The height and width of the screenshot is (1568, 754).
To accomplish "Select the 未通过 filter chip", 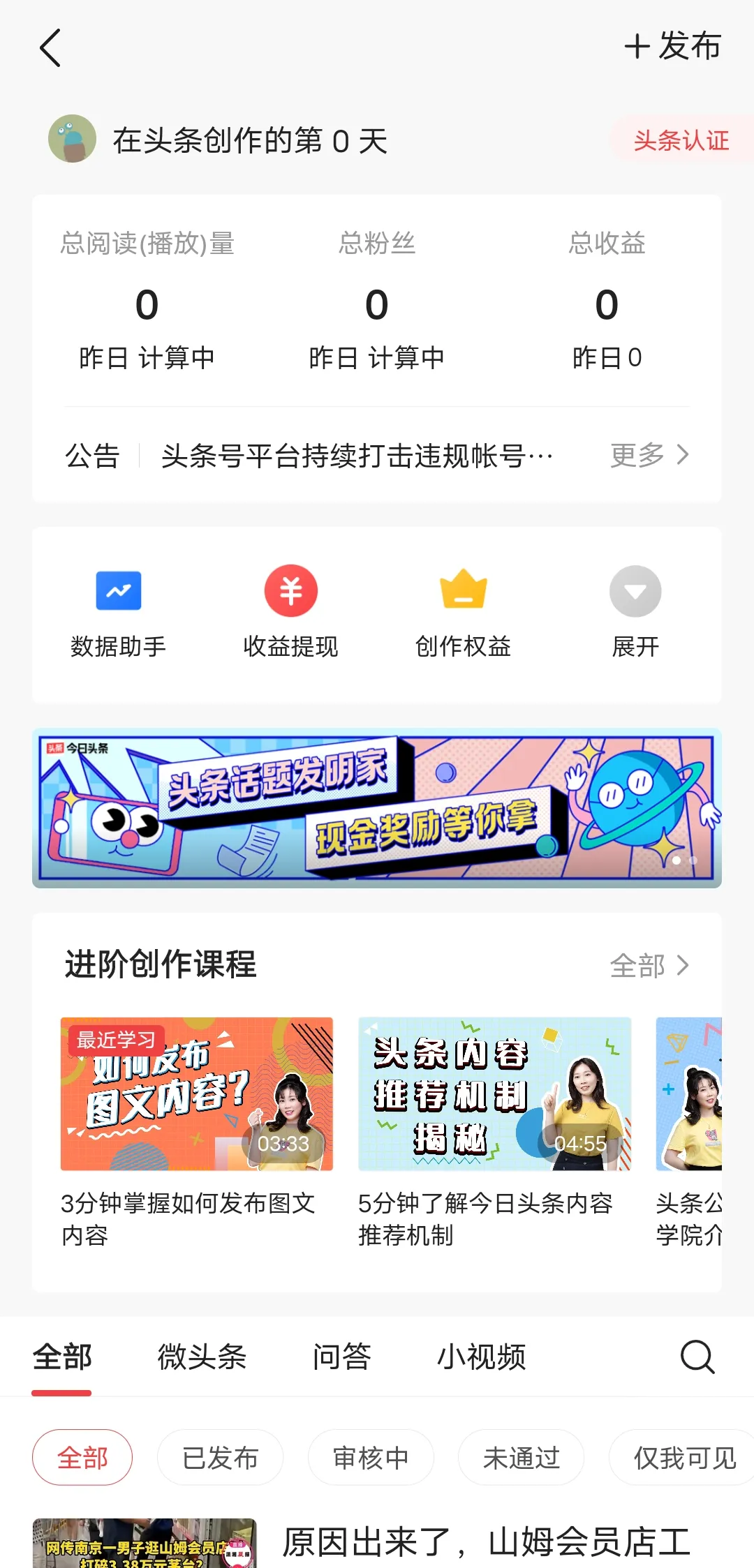I will coord(520,1457).
